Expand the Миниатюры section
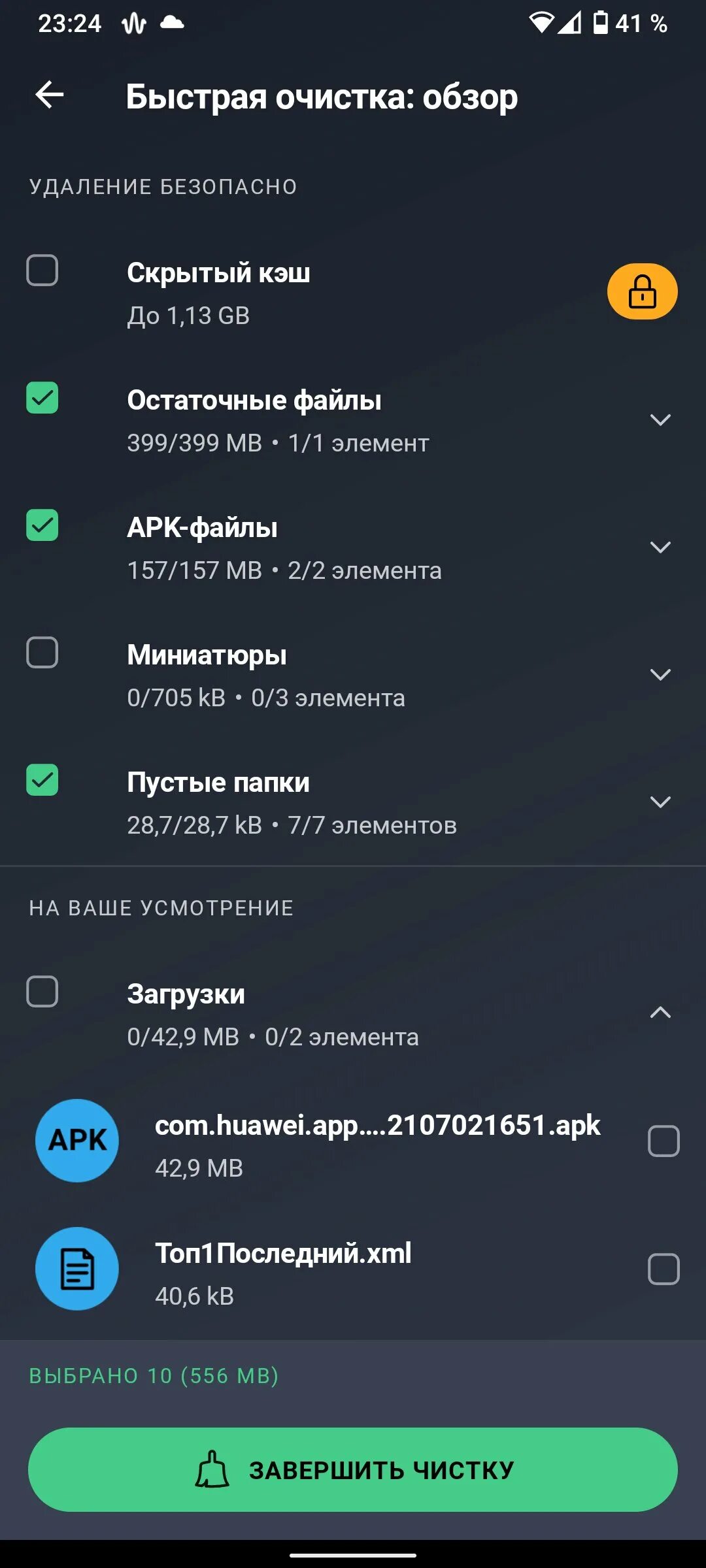This screenshot has height=1568, width=706. [x=660, y=674]
